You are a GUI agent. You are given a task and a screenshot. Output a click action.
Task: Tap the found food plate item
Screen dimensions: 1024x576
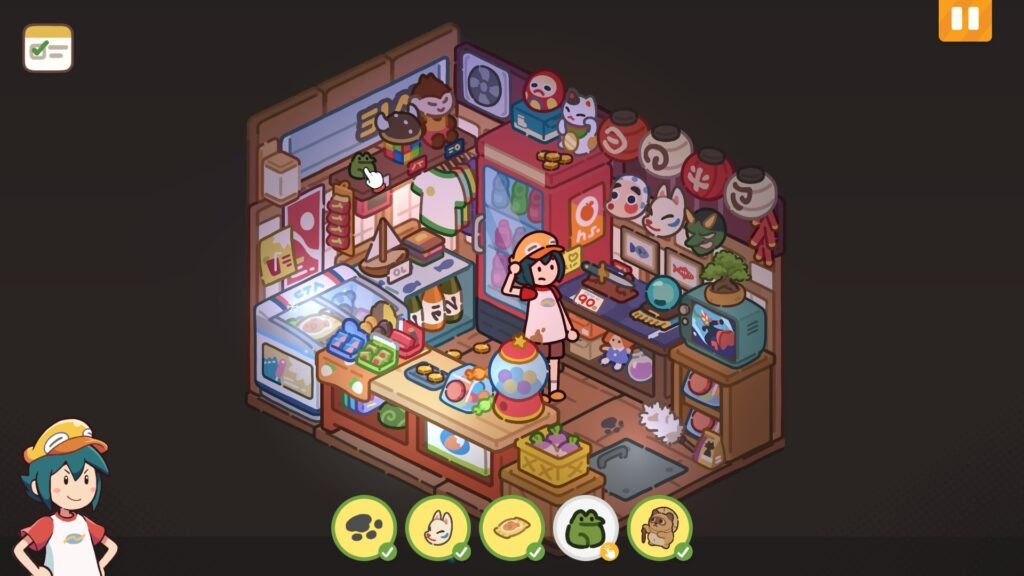pos(511,528)
